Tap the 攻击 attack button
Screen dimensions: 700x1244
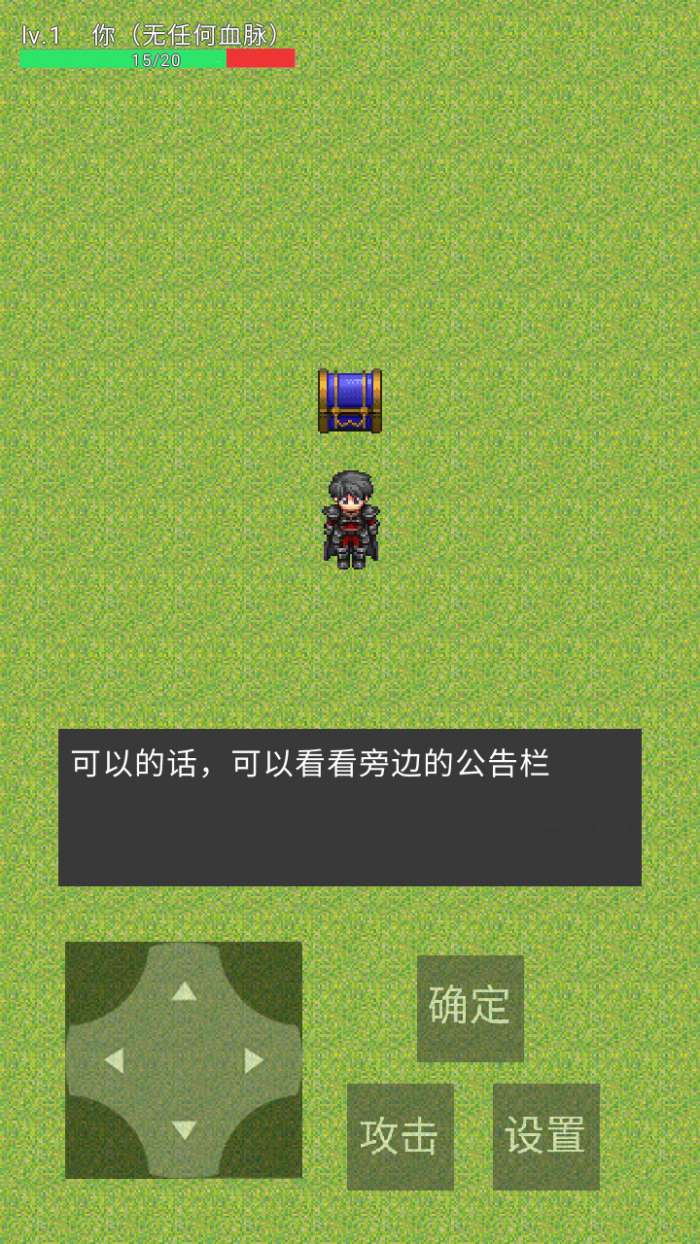coord(400,1136)
